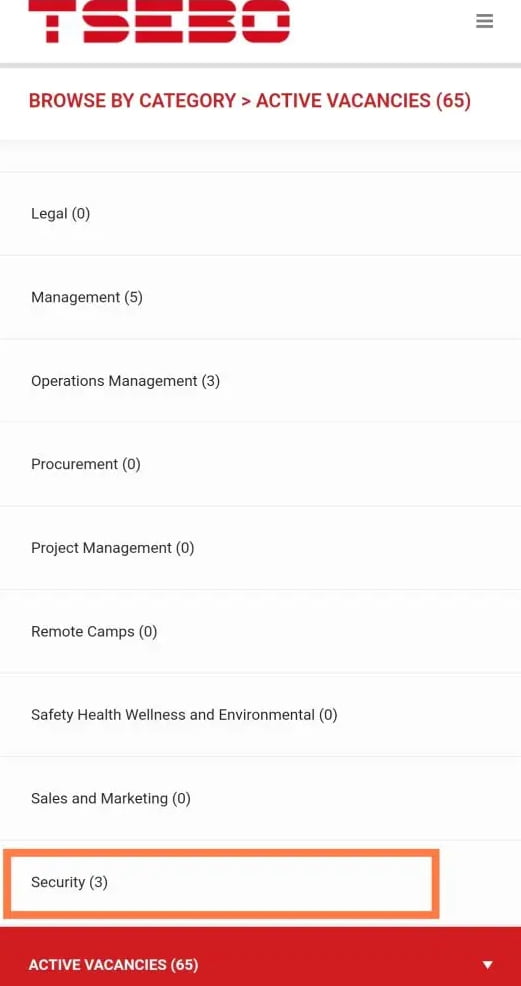
Task: Open the hamburger menu
Action: pyautogui.click(x=484, y=21)
